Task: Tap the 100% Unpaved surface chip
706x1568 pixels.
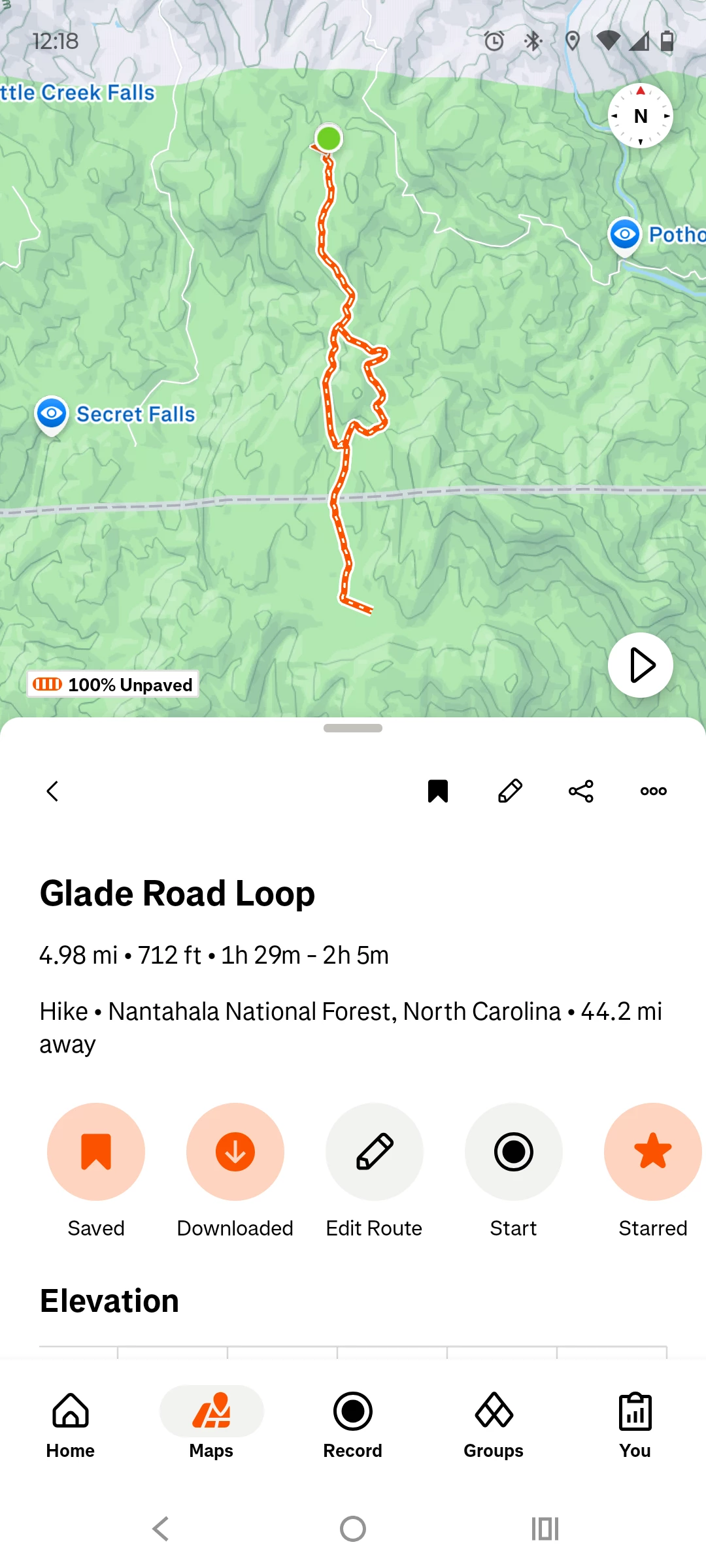Action: 113,684
